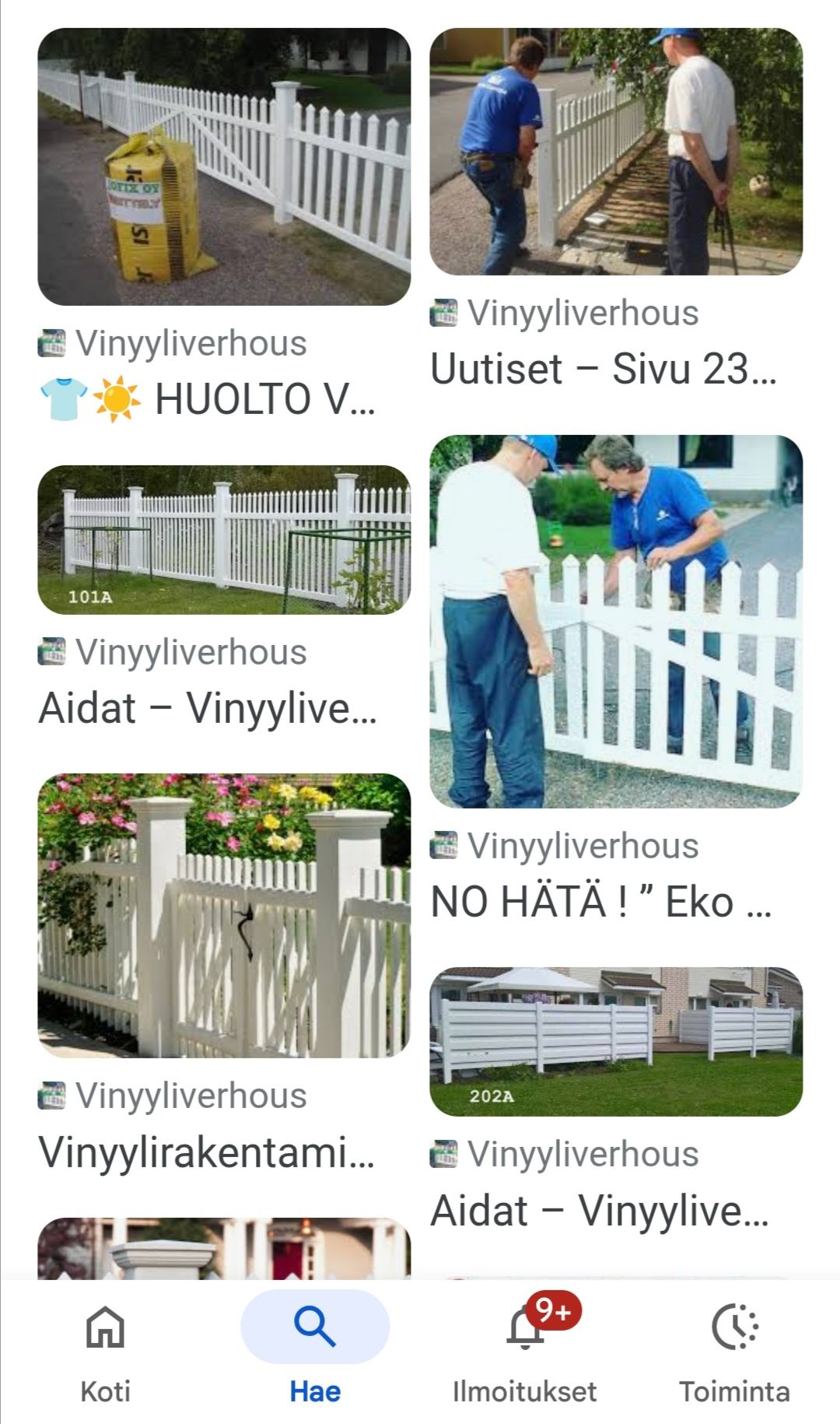The image size is (840, 1424).
Task: Open the HUOLTO fence image result
Action: pyautogui.click(x=224, y=167)
